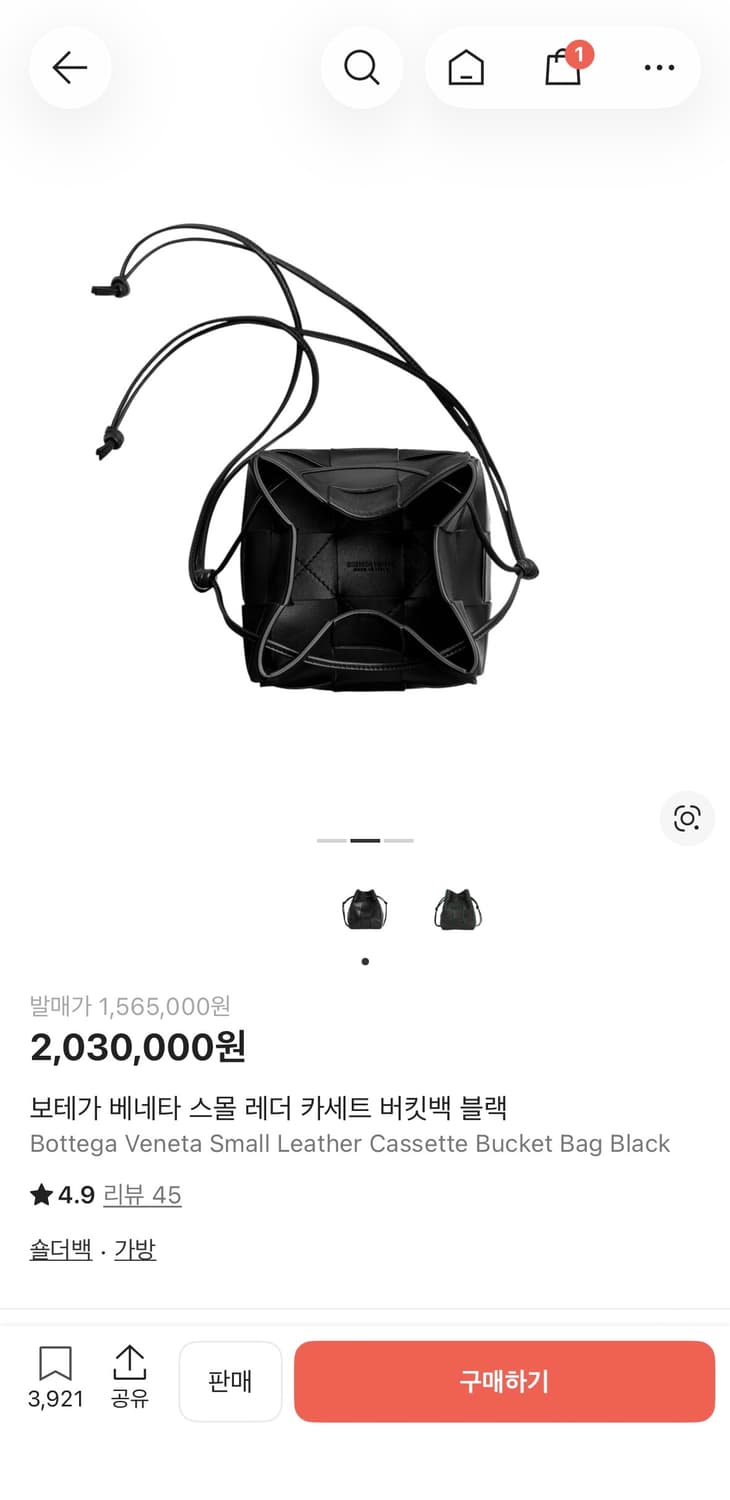Activate the camera lens visual search icon
This screenshot has width=730, height=1500.
click(x=687, y=818)
